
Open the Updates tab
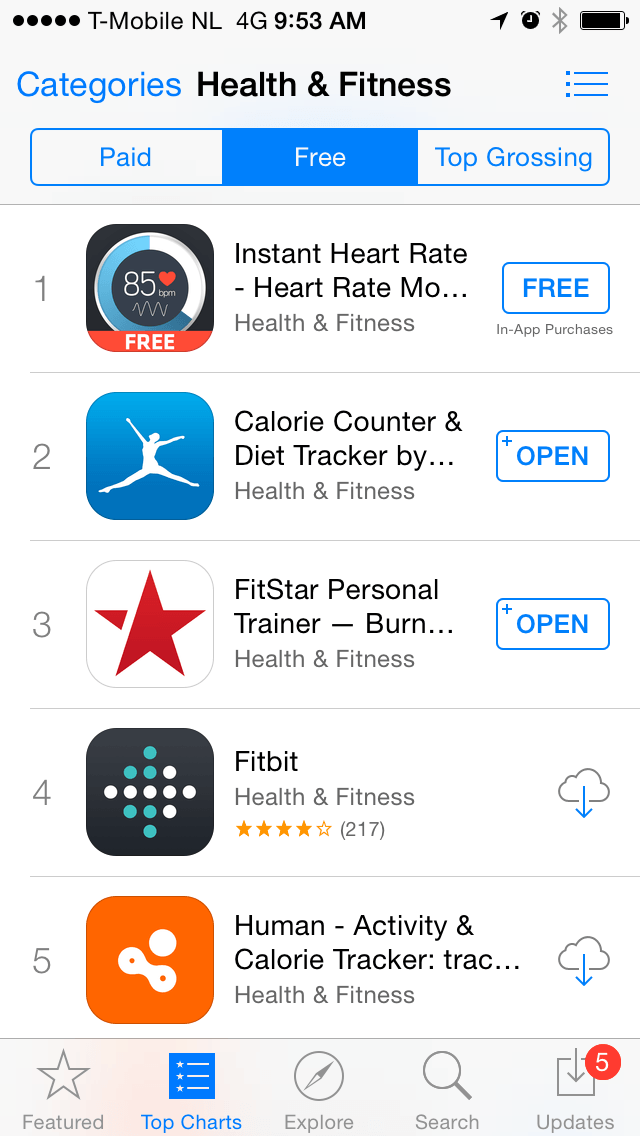coord(575,1089)
